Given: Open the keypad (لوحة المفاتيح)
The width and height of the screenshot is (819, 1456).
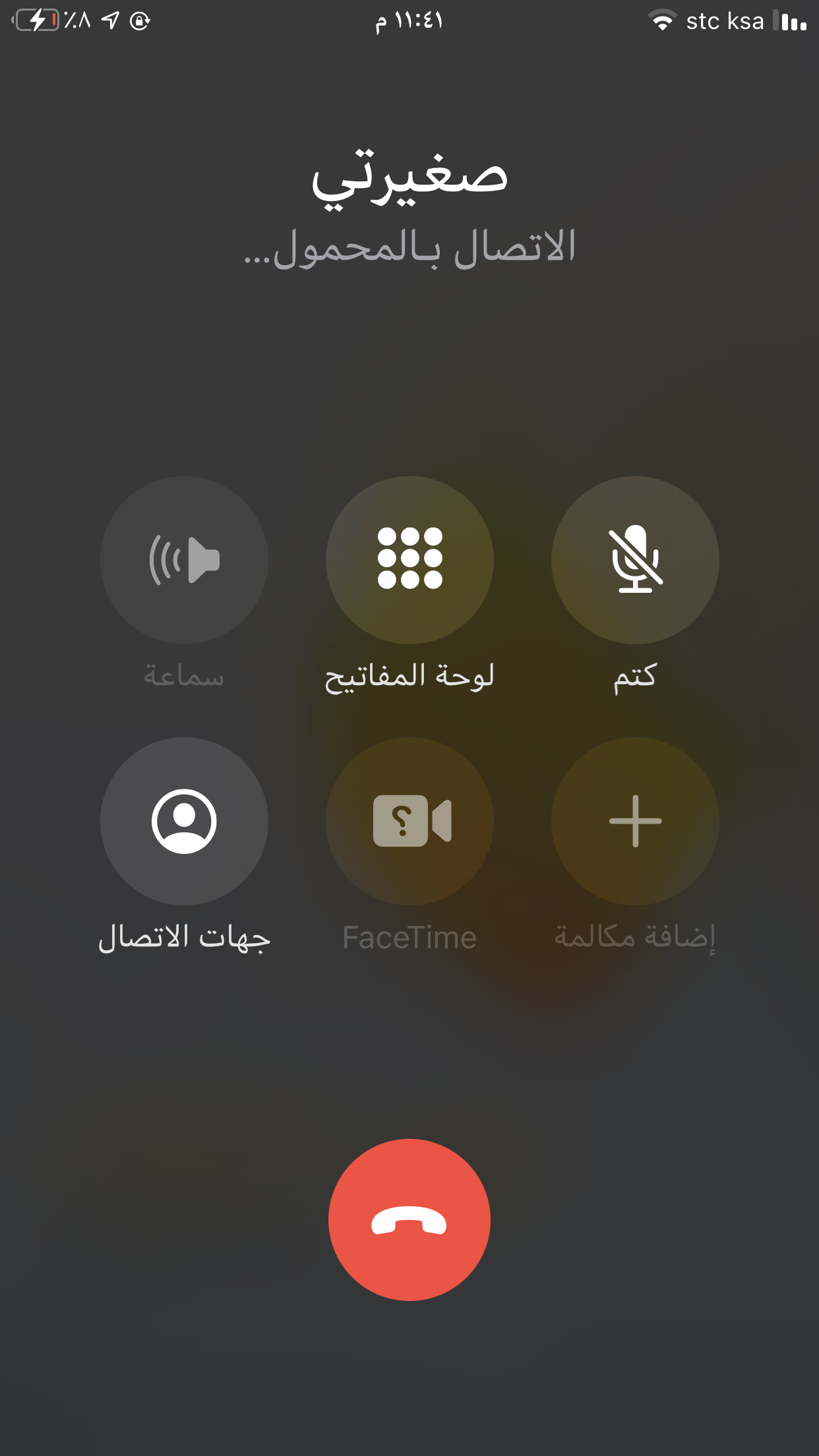Looking at the screenshot, I should point(409,560).
